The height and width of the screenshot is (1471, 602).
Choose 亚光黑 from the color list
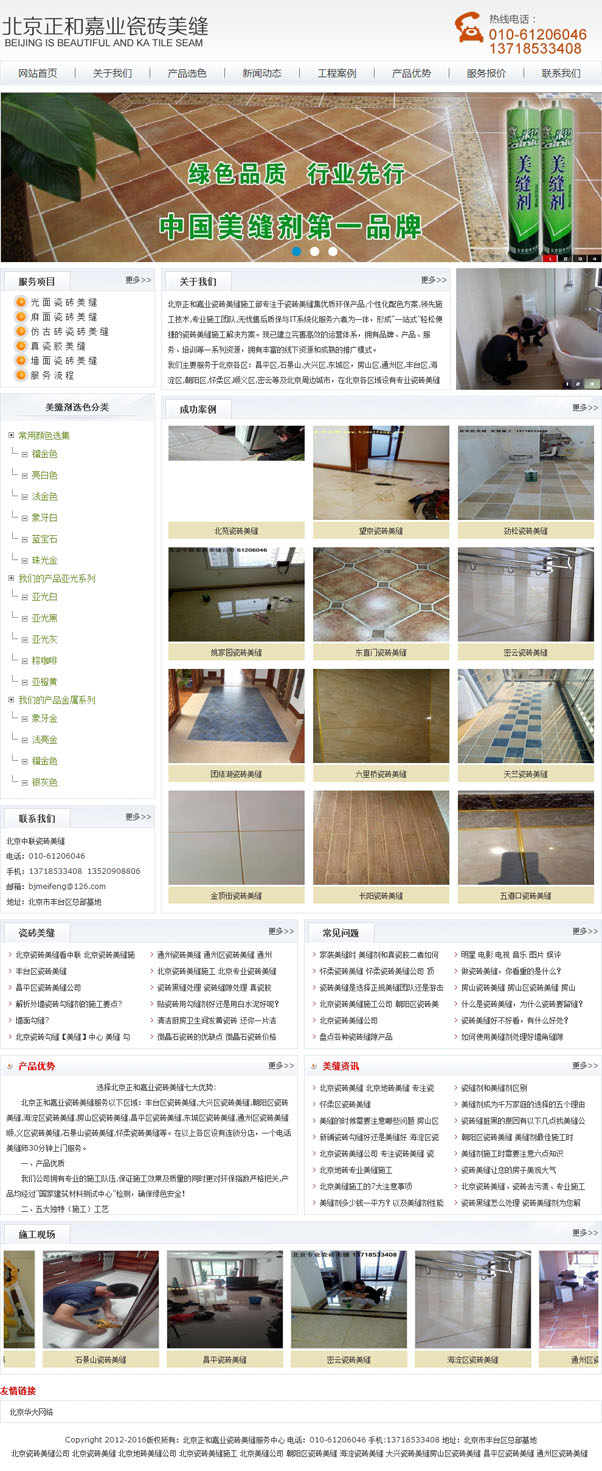click(44, 618)
